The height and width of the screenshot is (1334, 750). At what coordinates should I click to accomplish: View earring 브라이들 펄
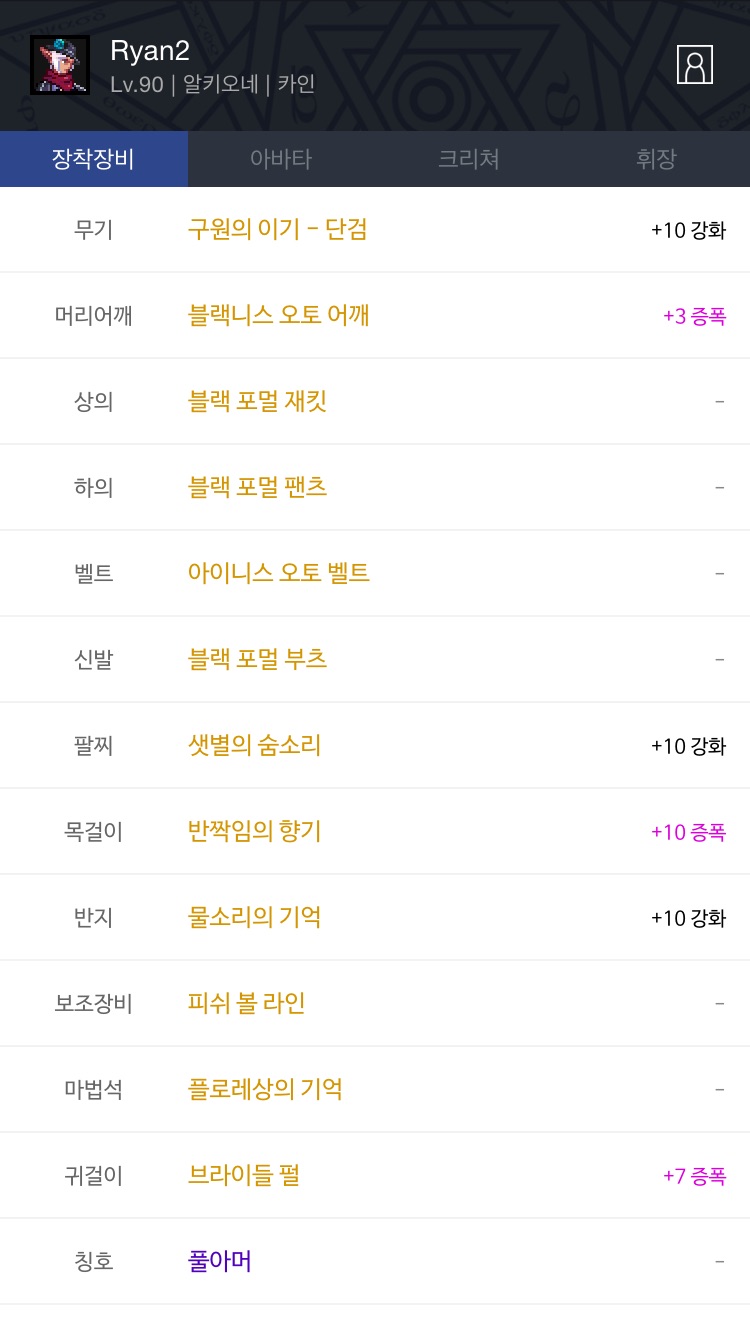244,1175
